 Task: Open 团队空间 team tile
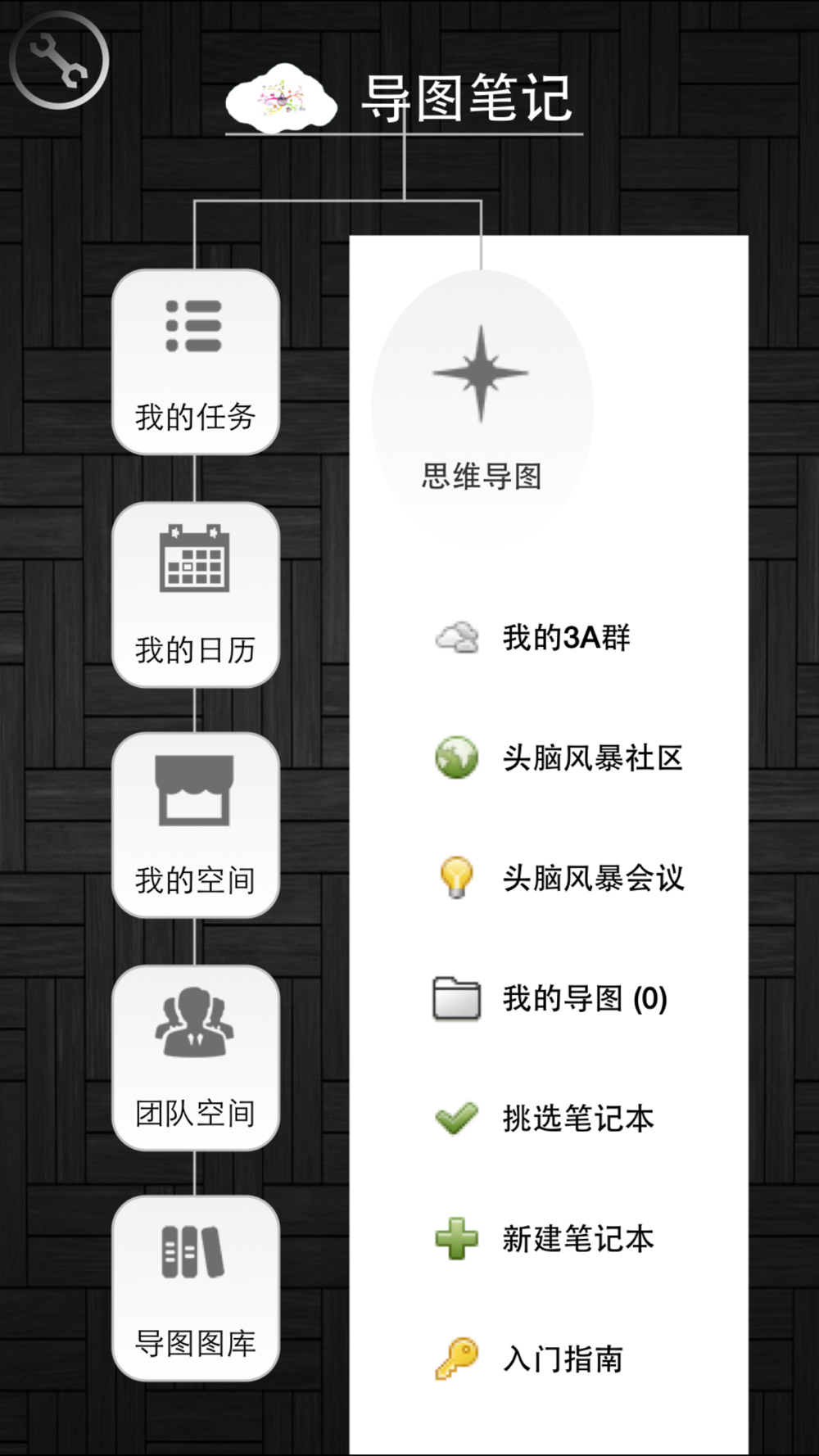point(196,1057)
